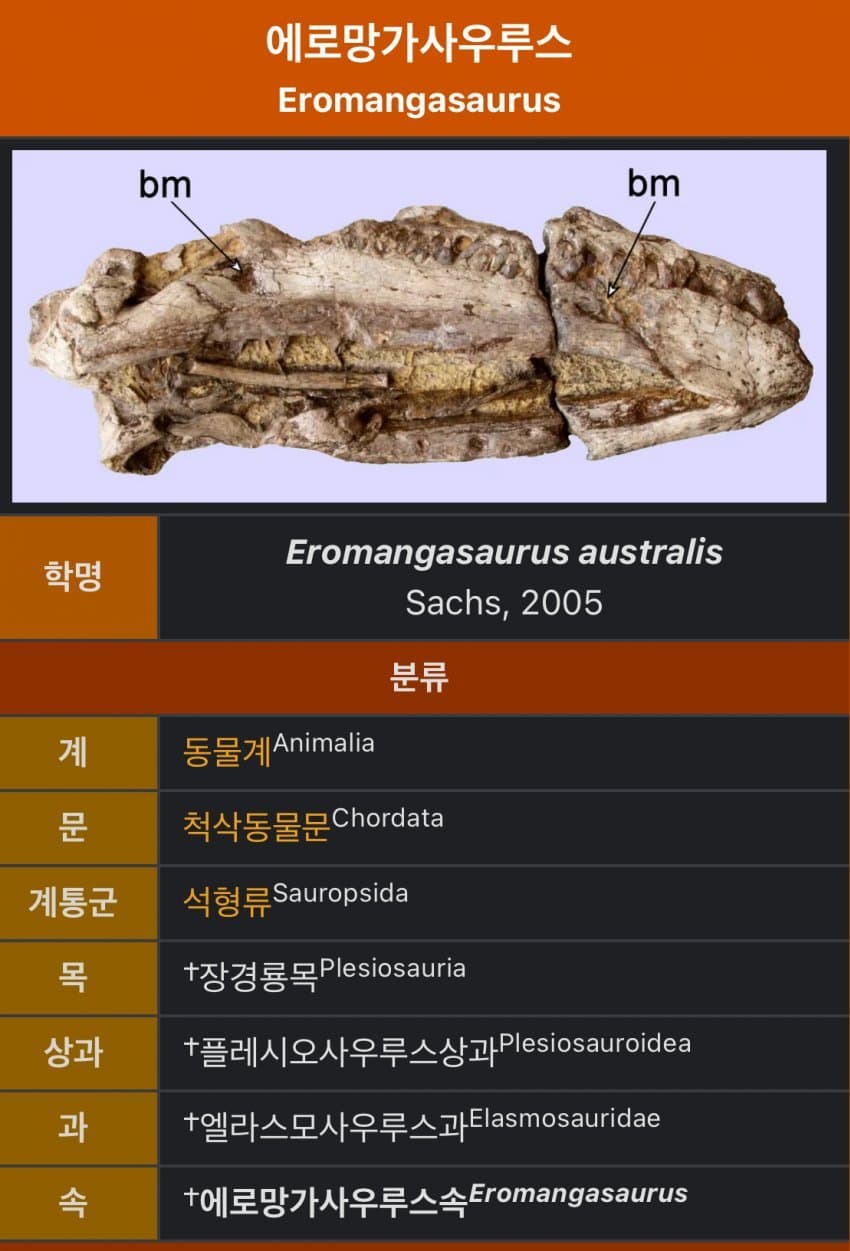Screen dimensions: 850x1251
Task: Open the Eromangasaurus fossil skull image
Action: click(x=420, y=327)
